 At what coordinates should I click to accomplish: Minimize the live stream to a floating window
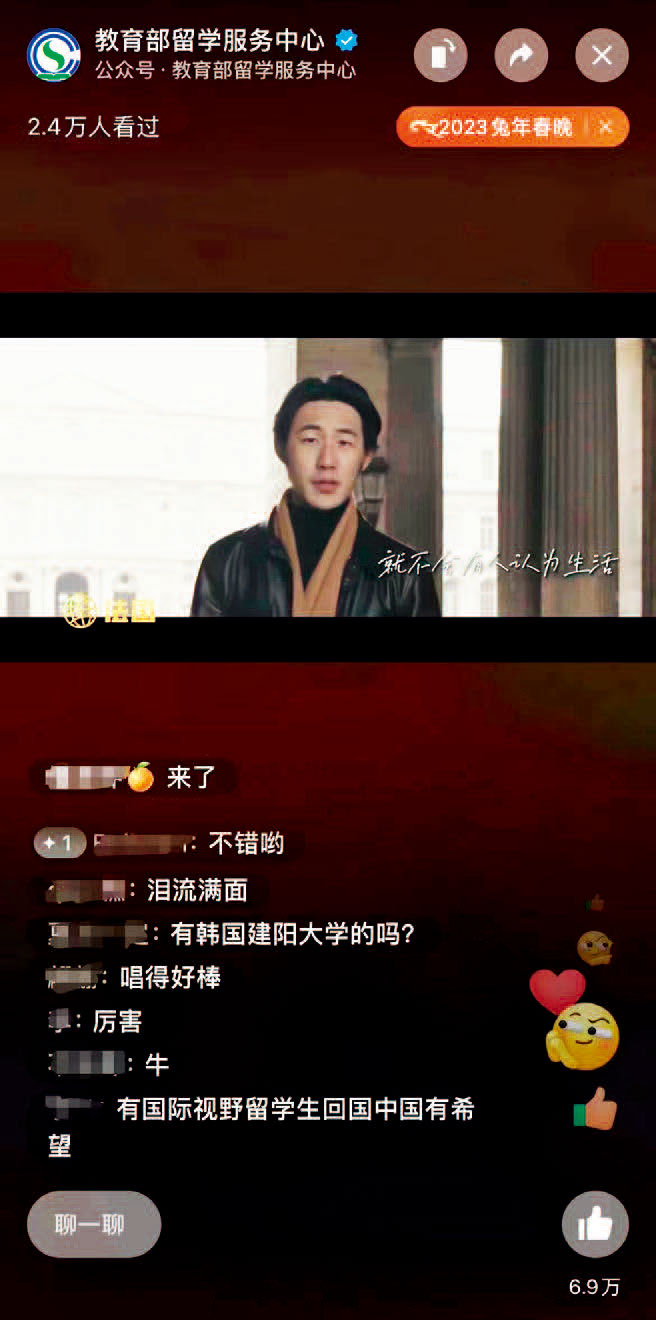[x=440, y=56]
